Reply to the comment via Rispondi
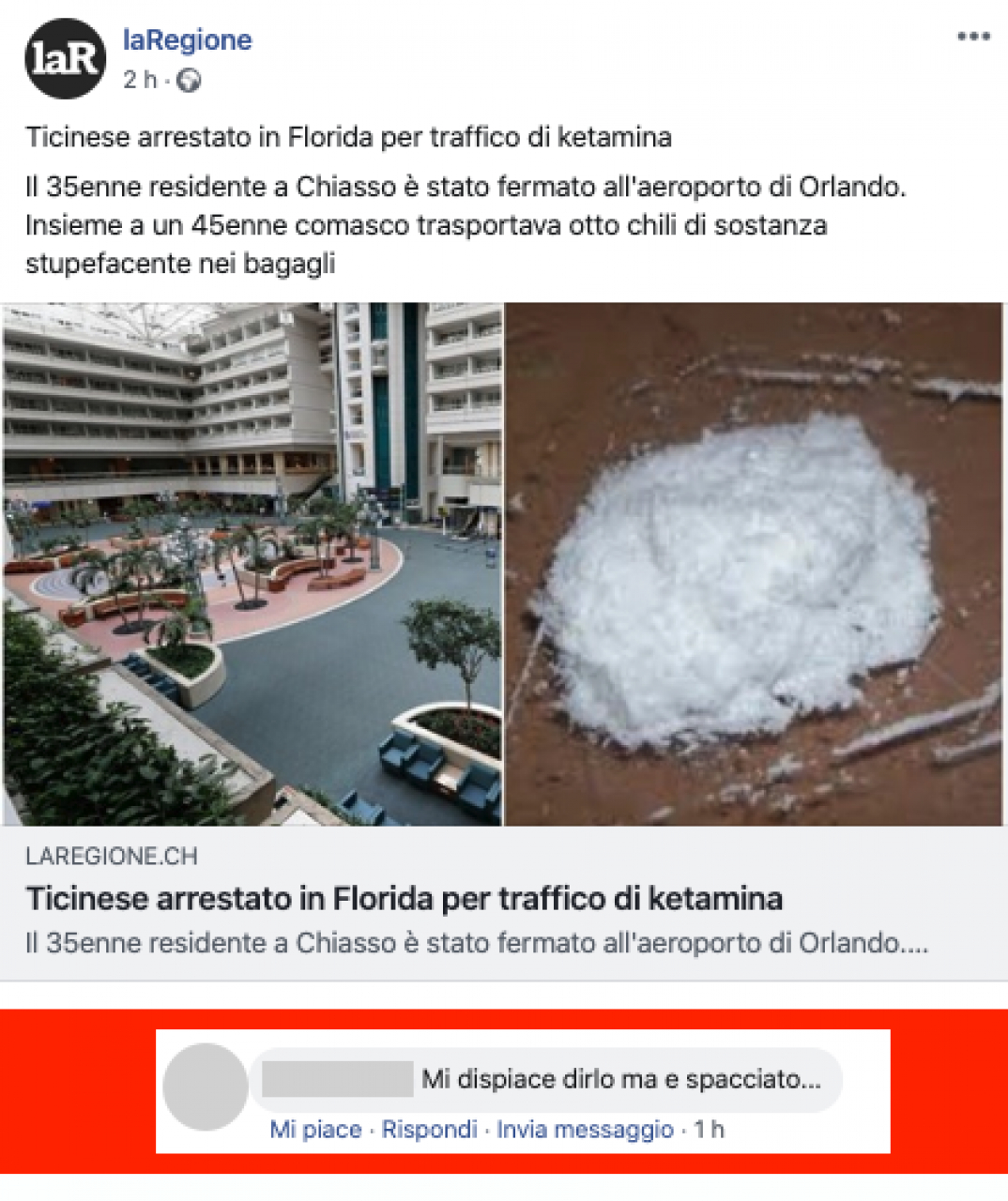 pos(429,1129)
